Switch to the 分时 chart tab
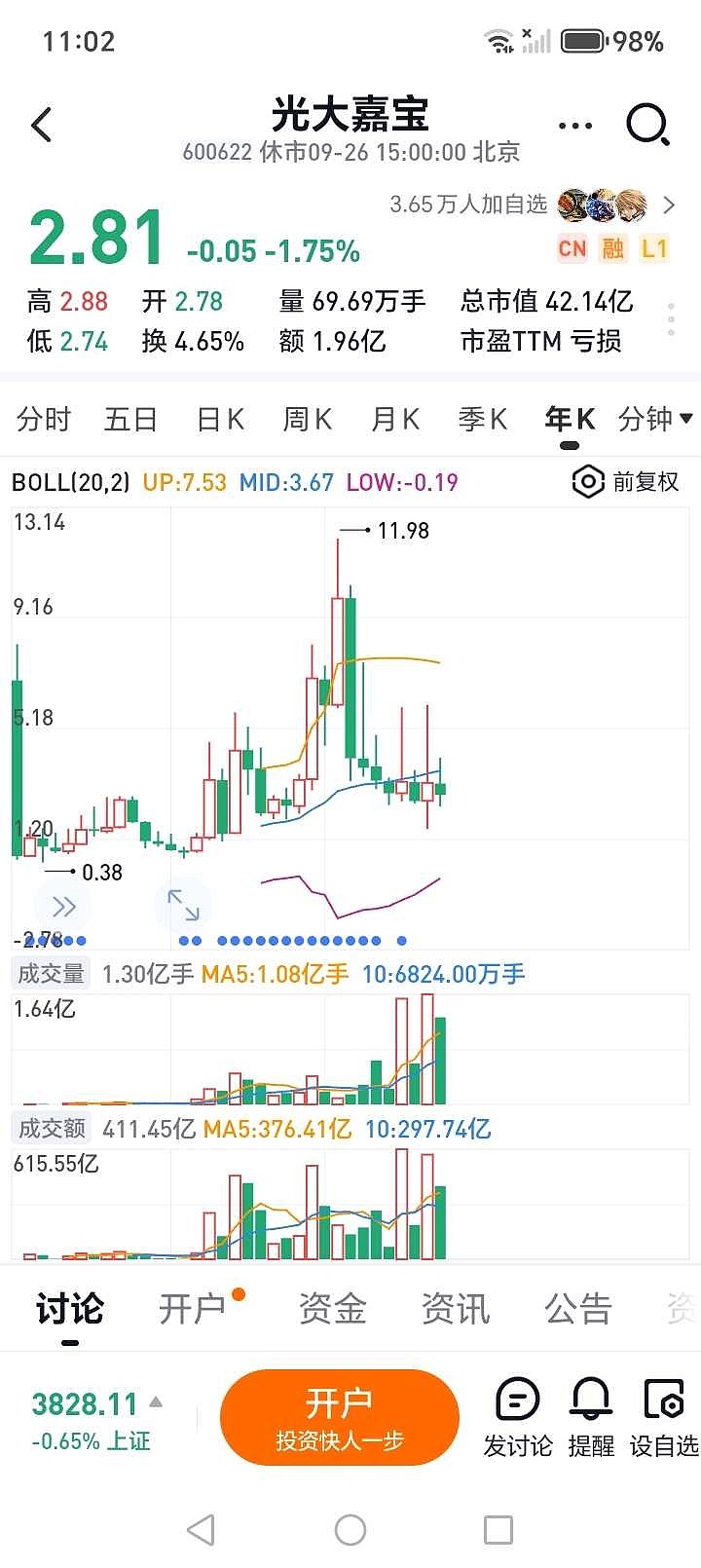Viewport: 701px width, 1568px height. [x=44, y=419]
